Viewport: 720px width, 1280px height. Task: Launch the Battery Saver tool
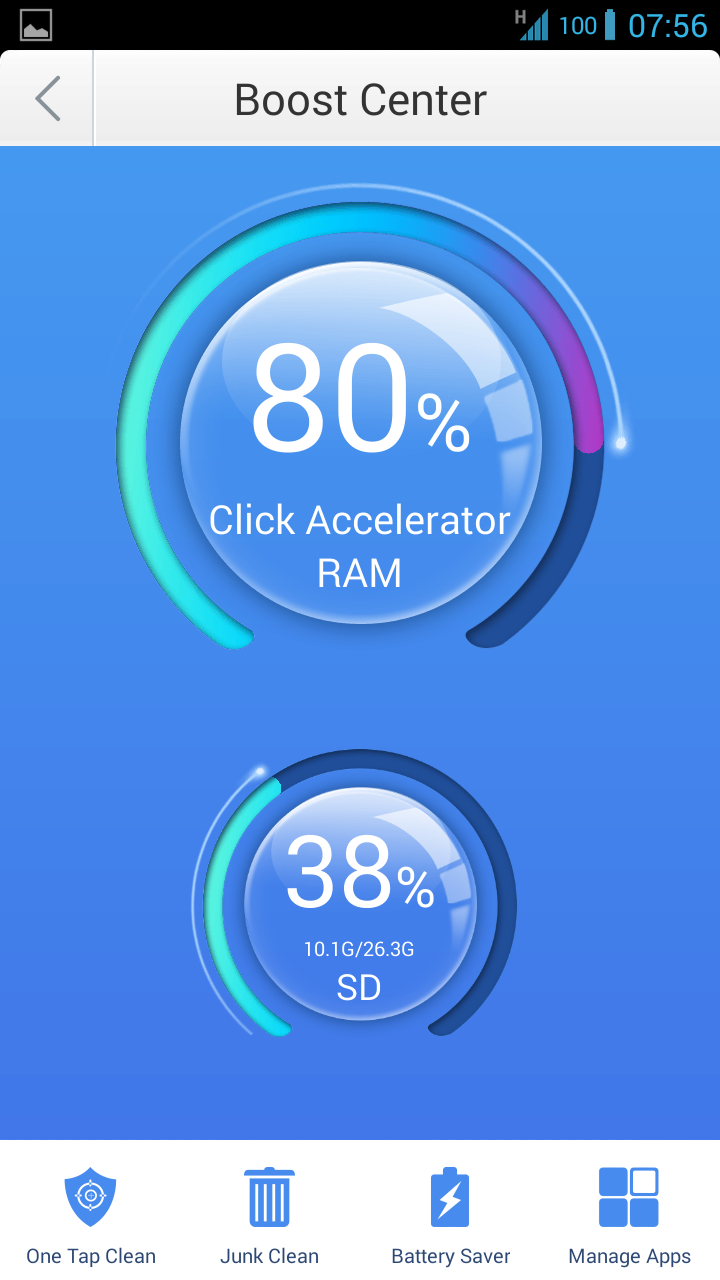tap(450, 1212)
